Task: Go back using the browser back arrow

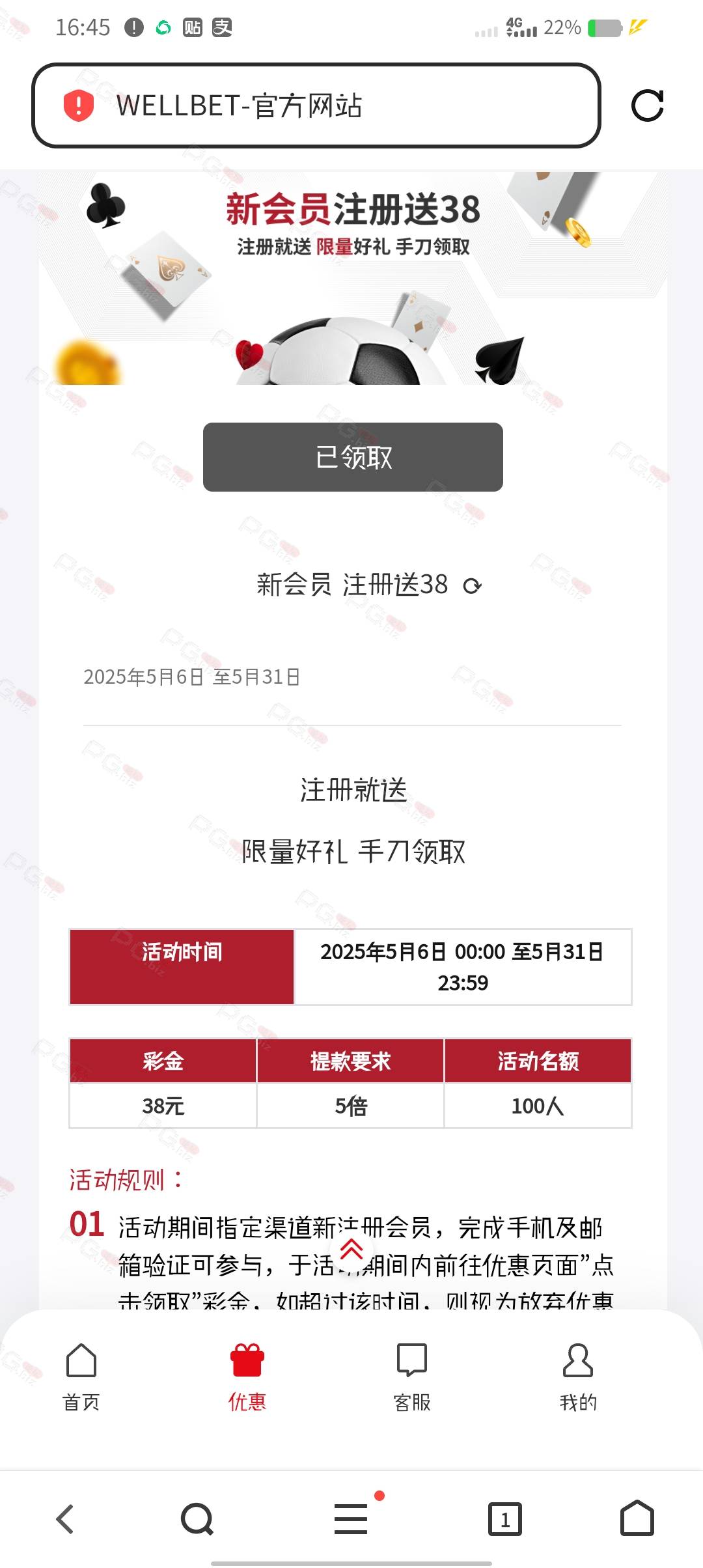Action: pos(65,1519)
